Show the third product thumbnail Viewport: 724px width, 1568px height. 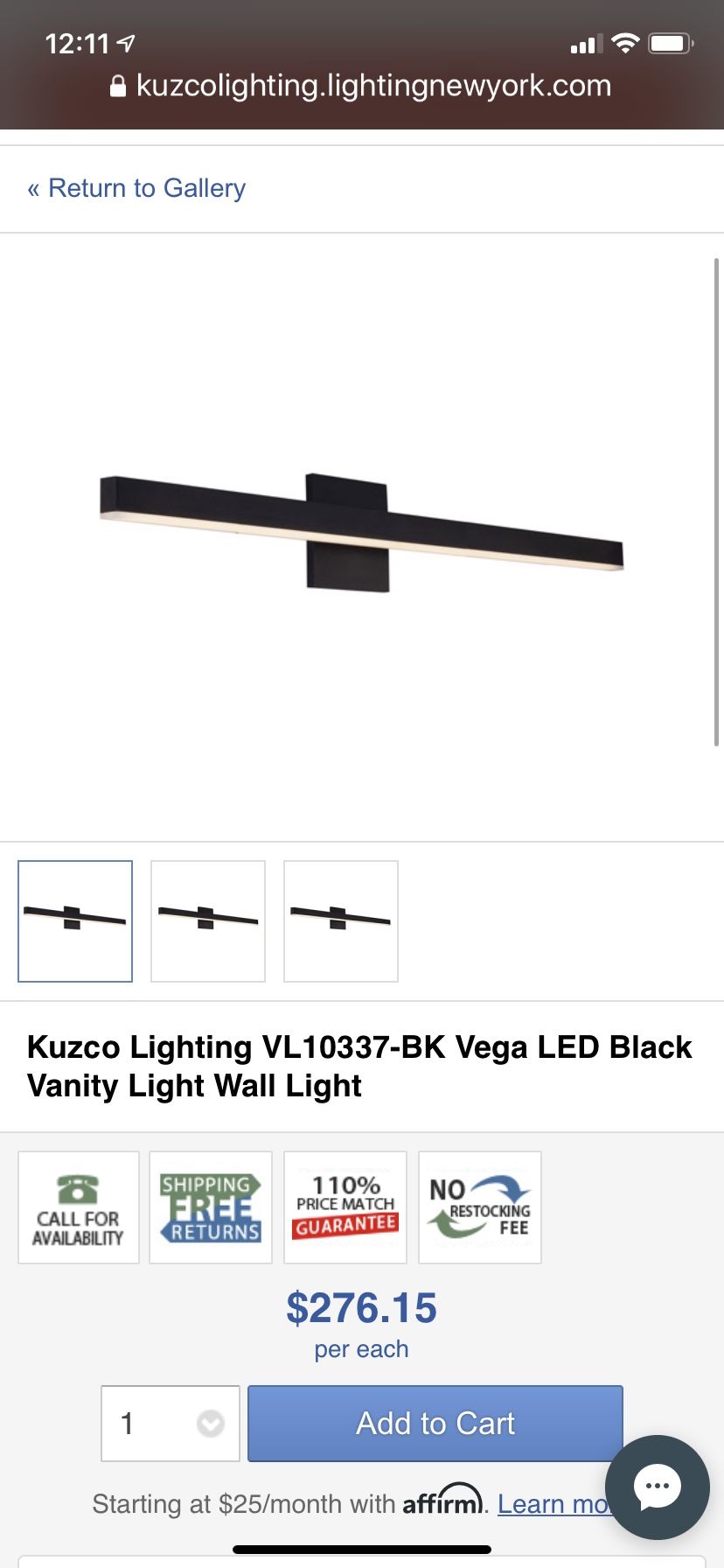(x=341, y=921)
